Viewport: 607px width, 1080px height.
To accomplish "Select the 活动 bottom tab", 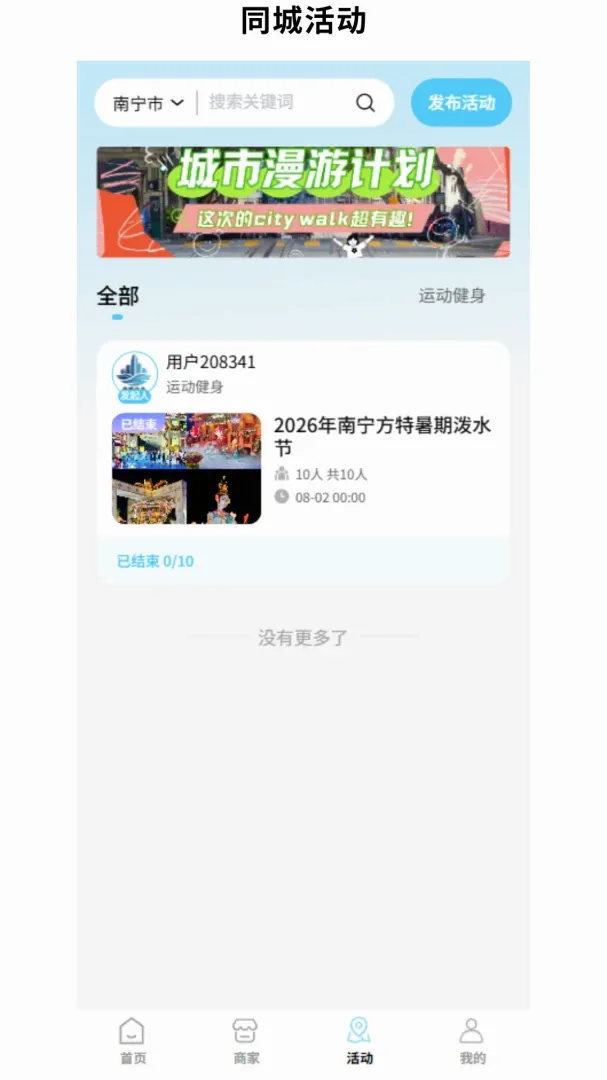I will click(x=359, y=1041).
